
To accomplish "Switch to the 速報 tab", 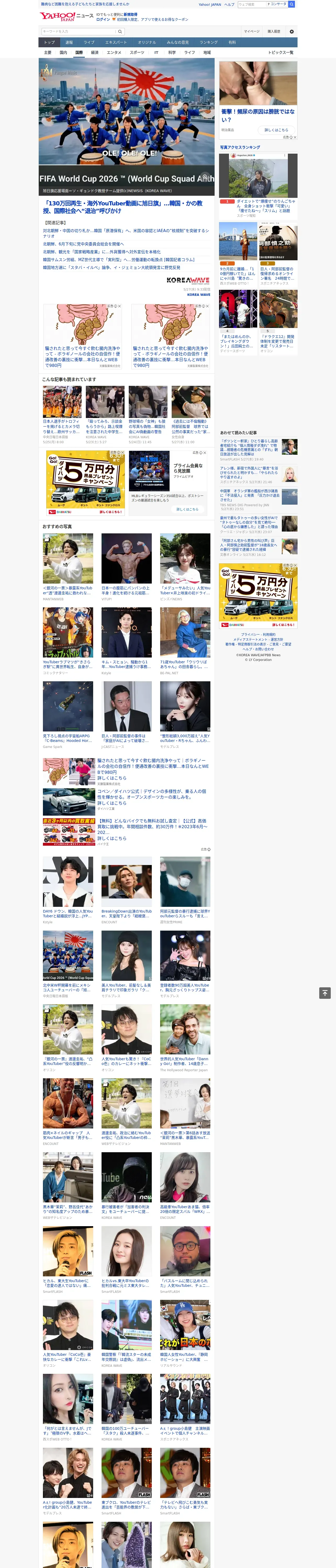I will click(69, 43).
